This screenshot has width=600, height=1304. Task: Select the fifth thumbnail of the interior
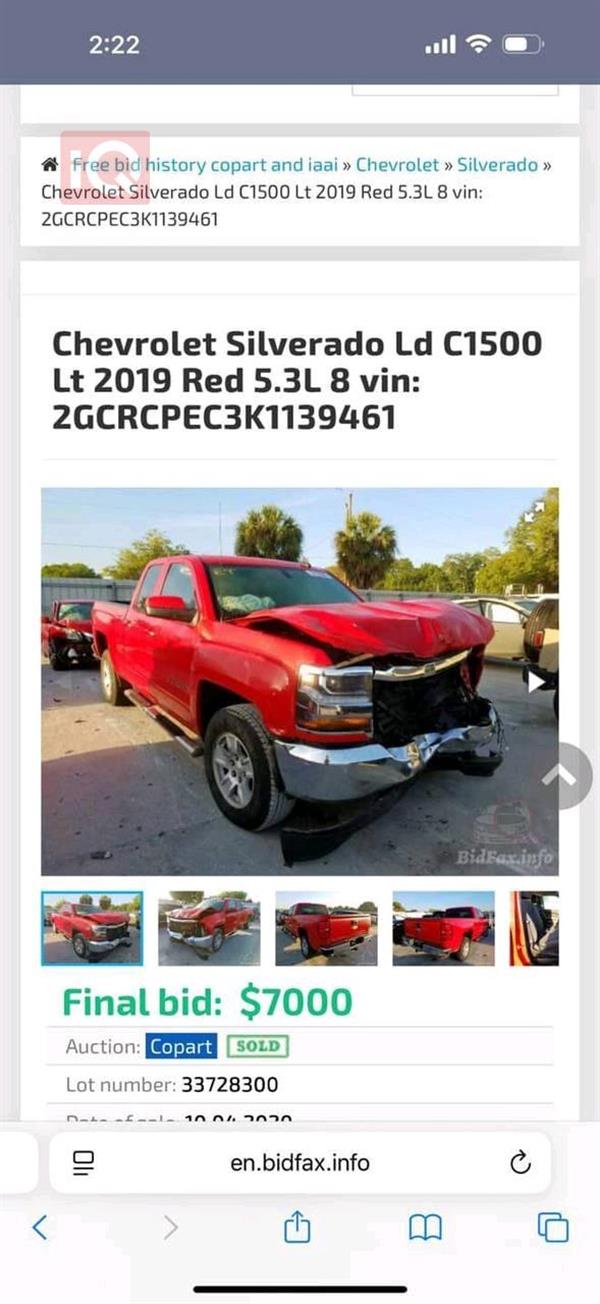(x=535, y=929)
